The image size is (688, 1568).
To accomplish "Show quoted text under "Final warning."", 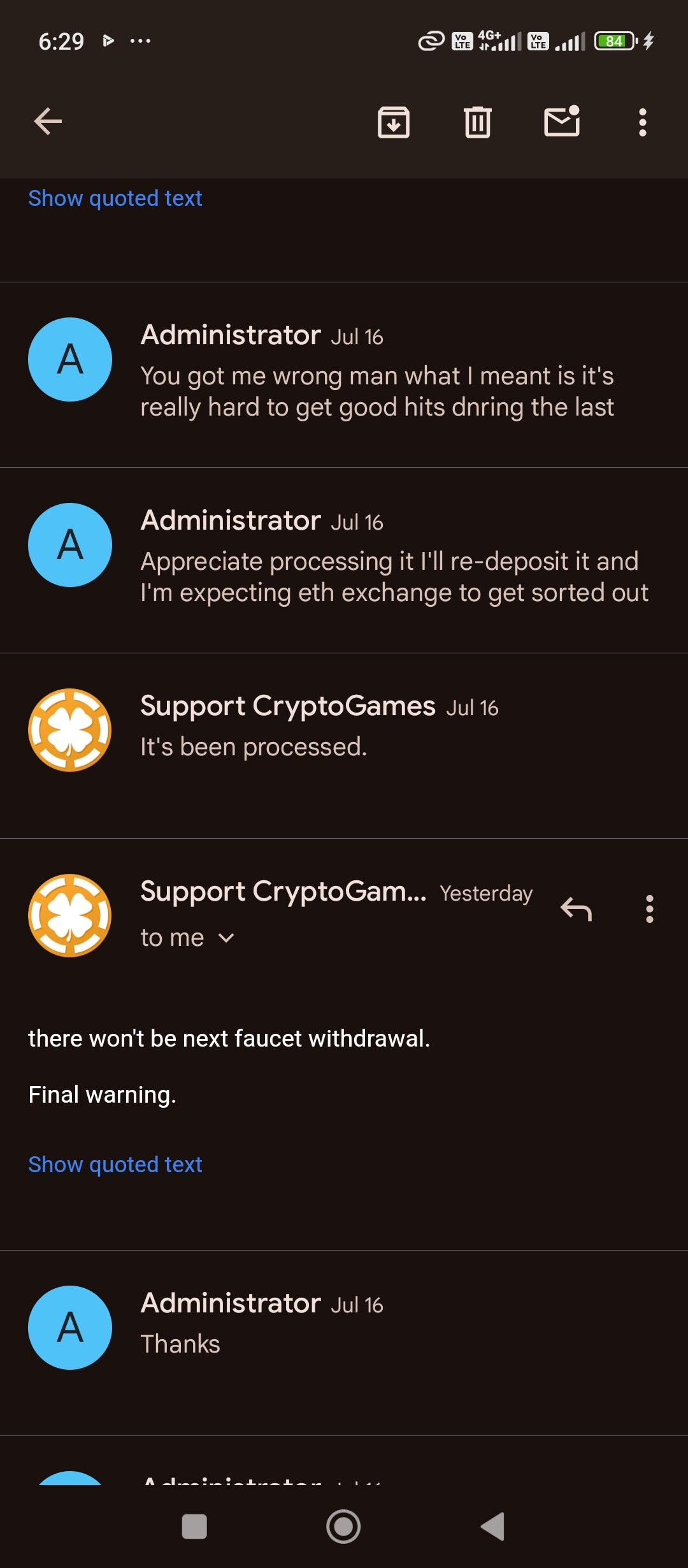I will [115, 1165].
